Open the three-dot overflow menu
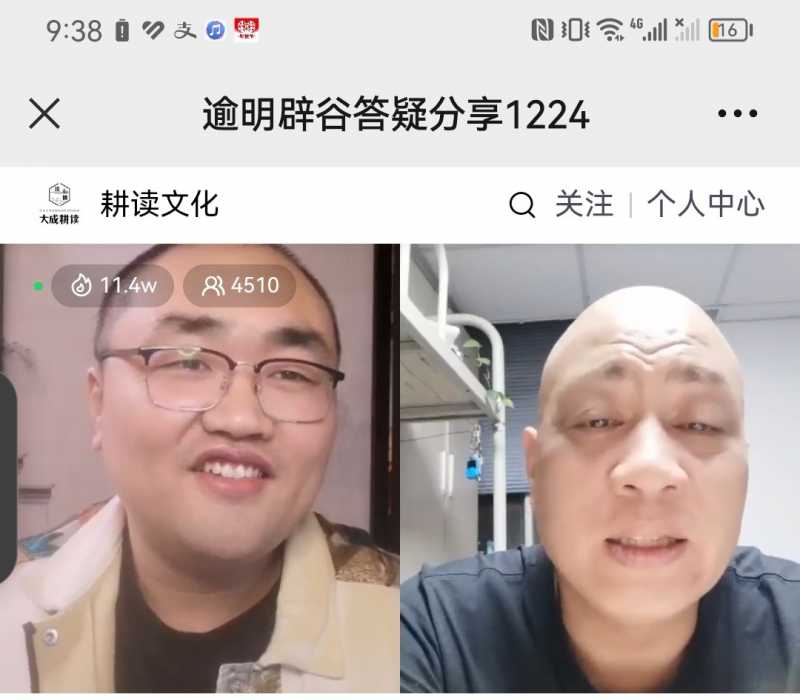This screenshot has height=700, width=800. pos(737,115)
